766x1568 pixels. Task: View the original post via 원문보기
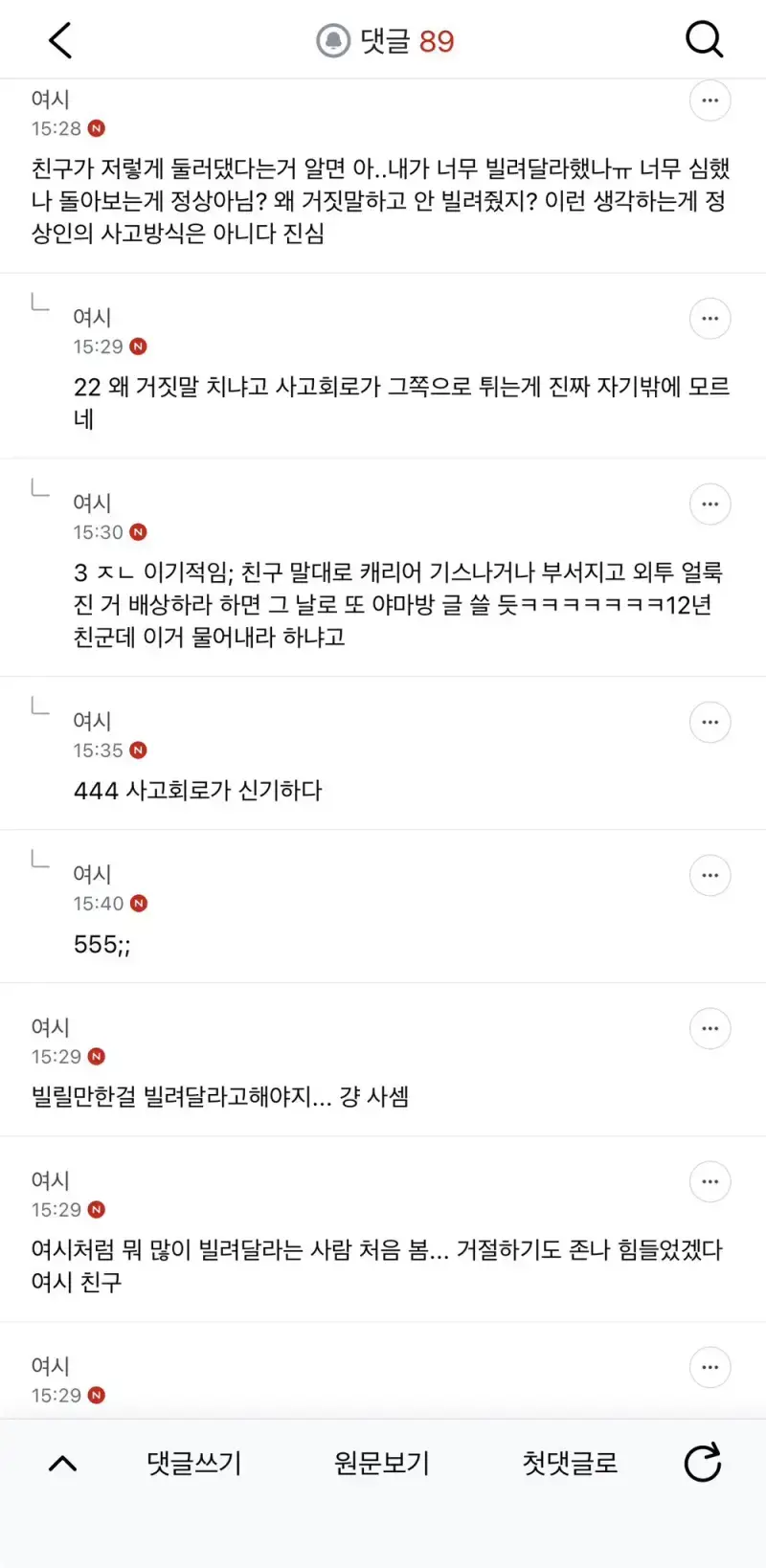(x=382, y=1463)
